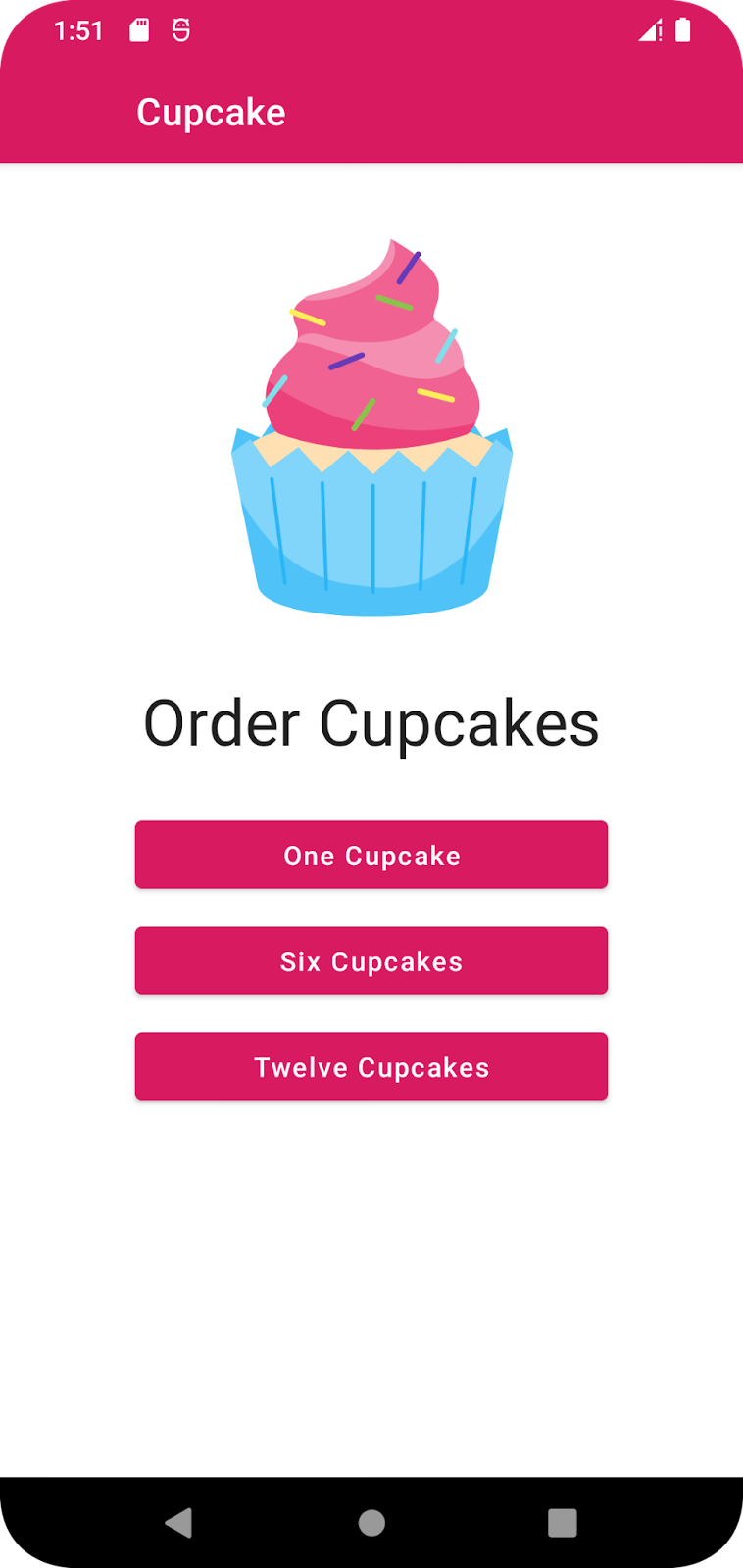
Task: Choose Twelve Cupcakes
Action: point(371,1066)
